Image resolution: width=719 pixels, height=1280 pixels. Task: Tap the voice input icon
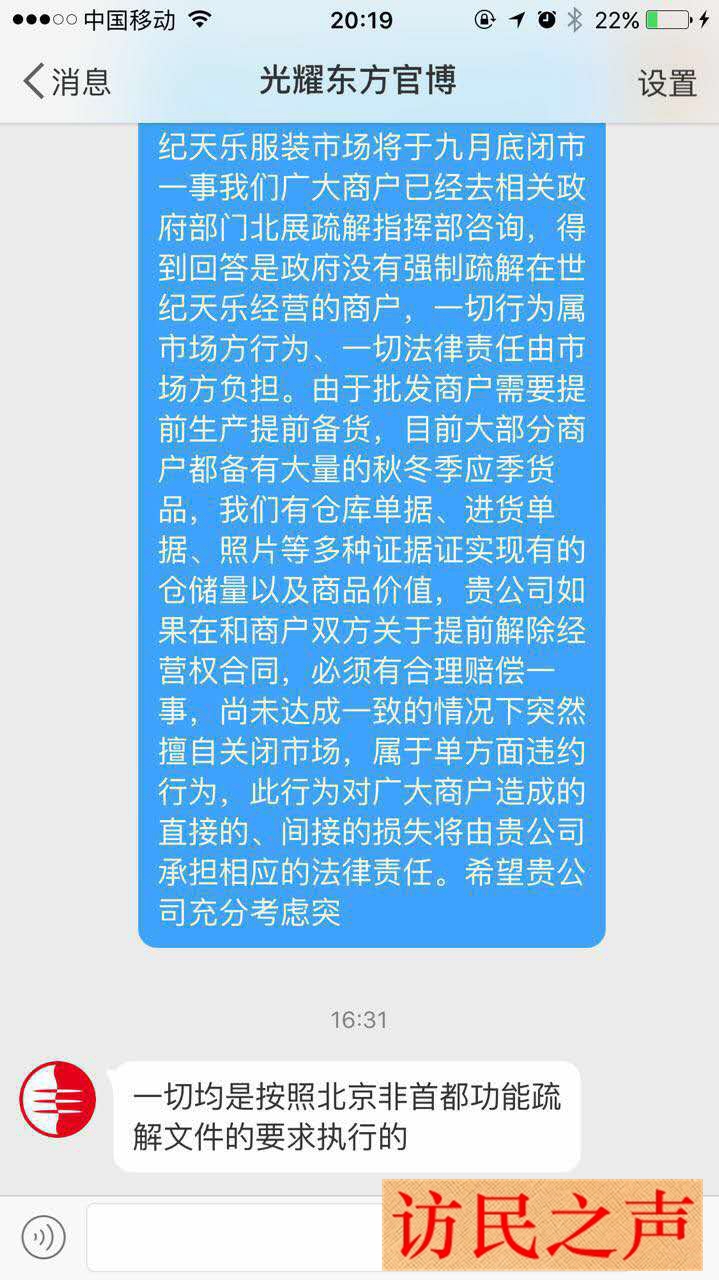pyautogui.click(x=43, y=1237)
